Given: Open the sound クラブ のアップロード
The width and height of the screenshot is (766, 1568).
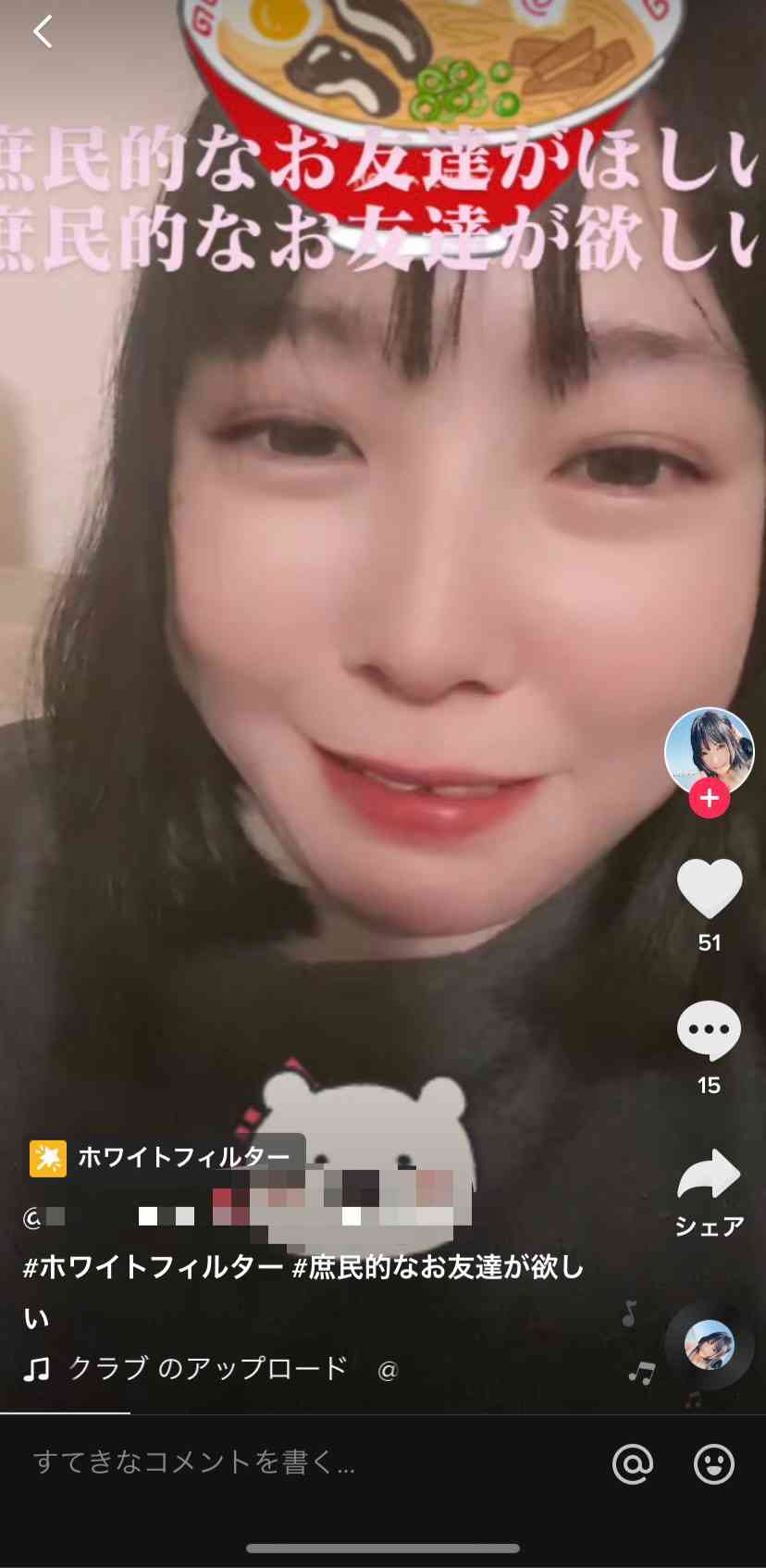Looking at the screenshot, I should [x=207, y=1368].
